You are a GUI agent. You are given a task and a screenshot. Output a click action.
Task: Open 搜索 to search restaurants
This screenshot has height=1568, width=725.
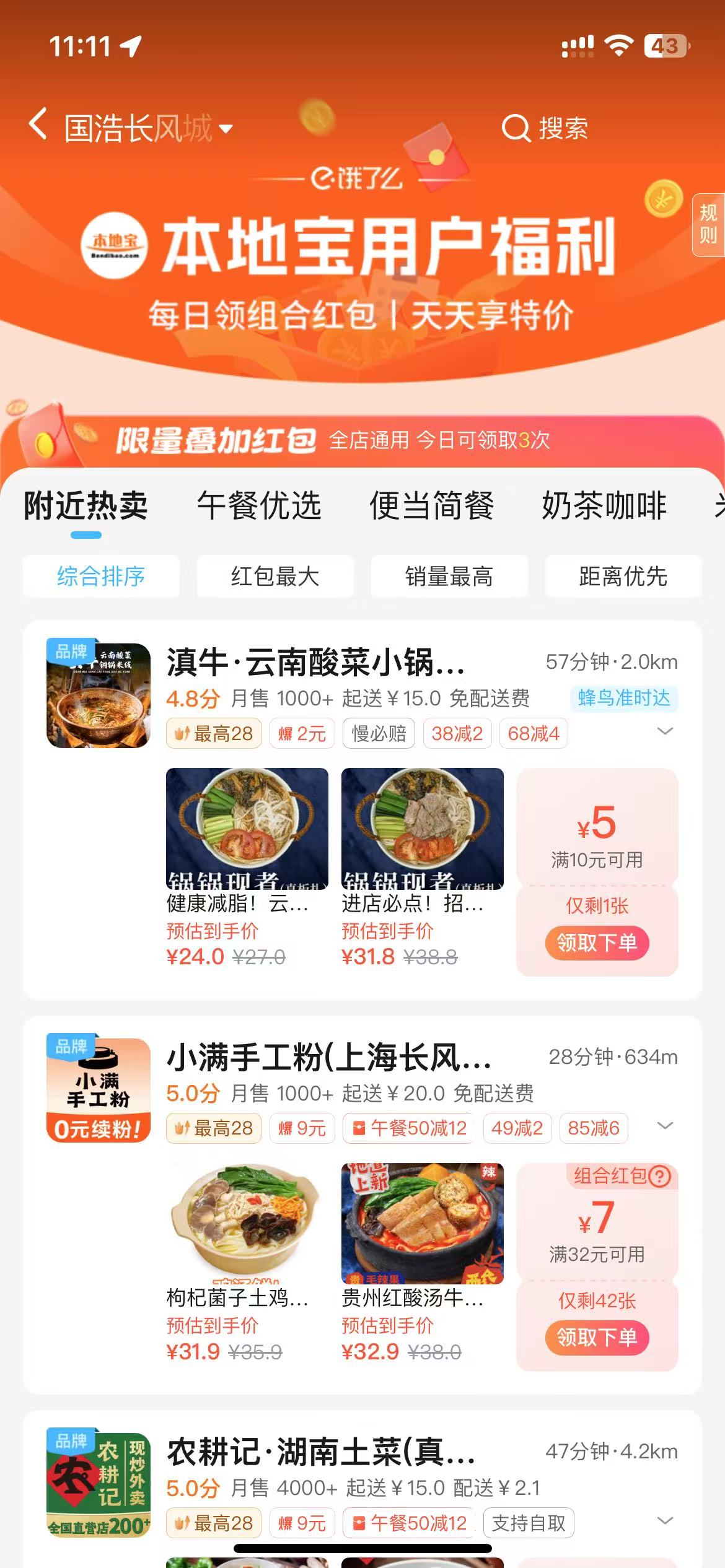[x=544, y=129]
